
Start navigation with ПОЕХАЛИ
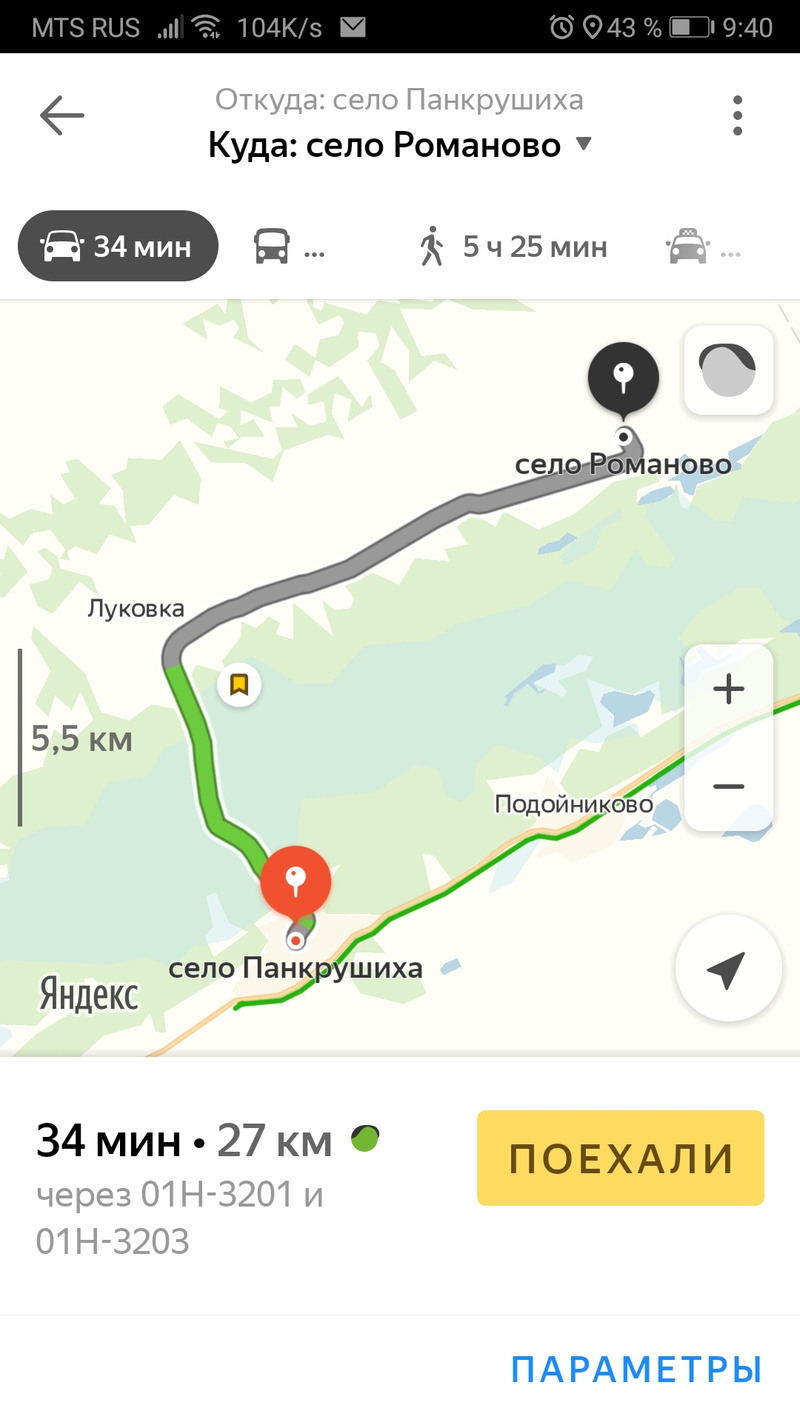pyautogui.click(x=620, y=1158)
